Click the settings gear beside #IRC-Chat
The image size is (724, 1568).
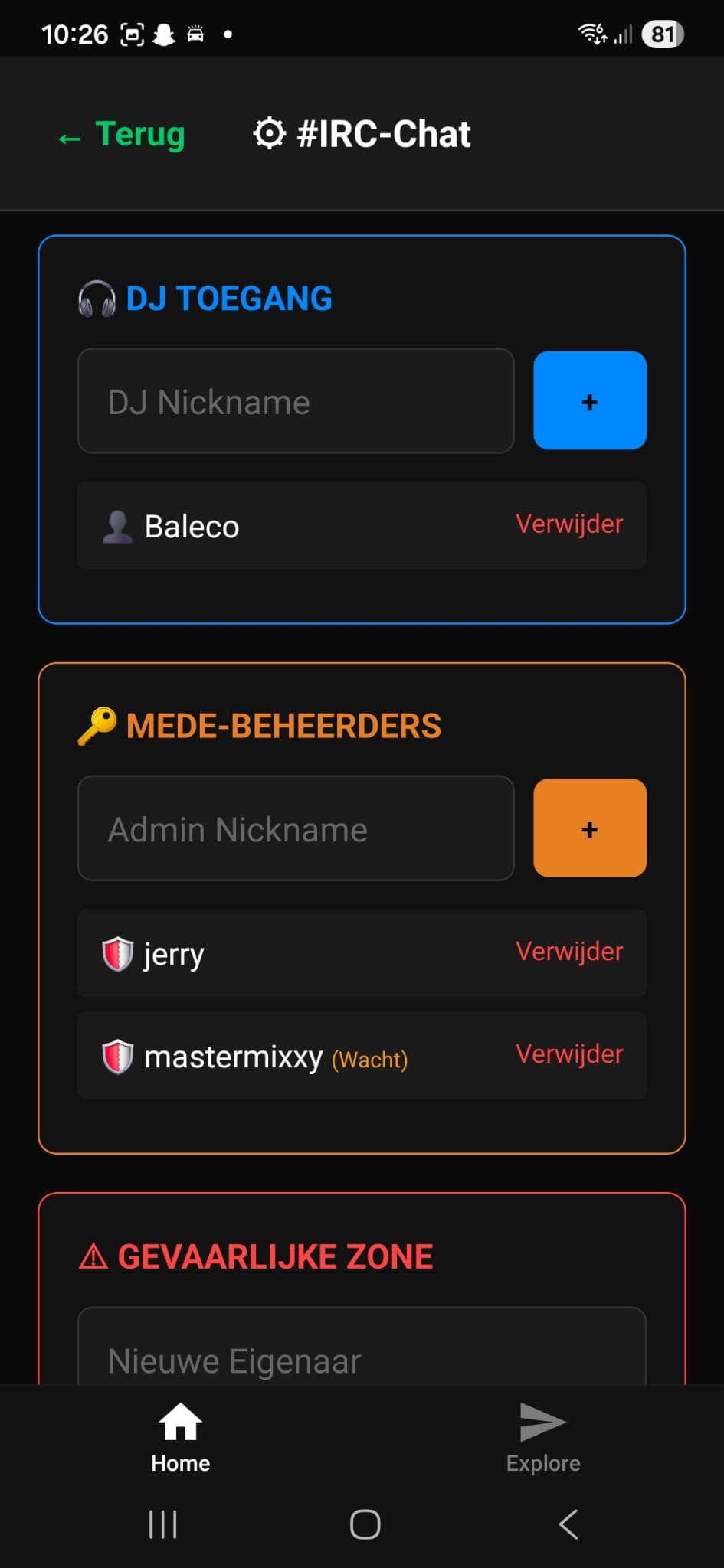point(270,133)
